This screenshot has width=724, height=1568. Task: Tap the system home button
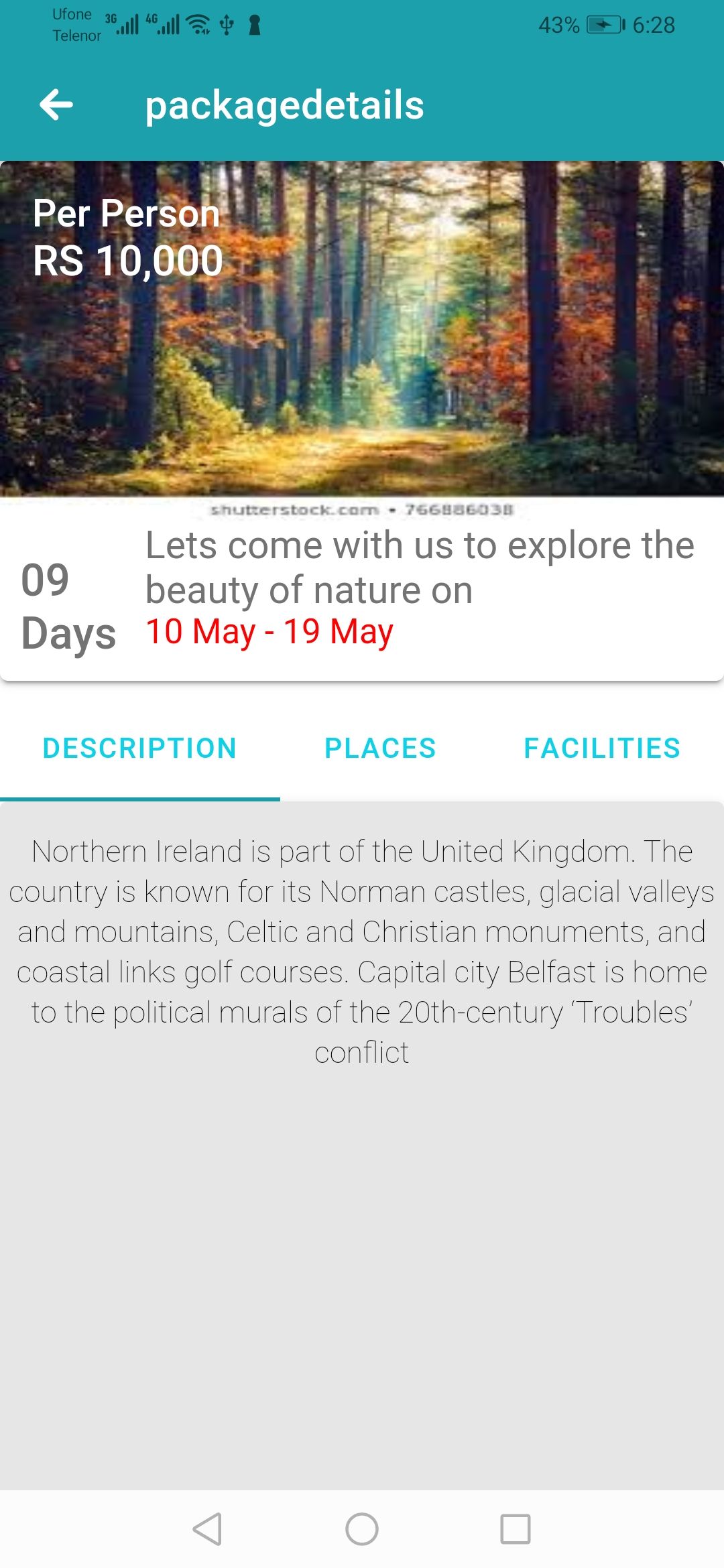362,1530
